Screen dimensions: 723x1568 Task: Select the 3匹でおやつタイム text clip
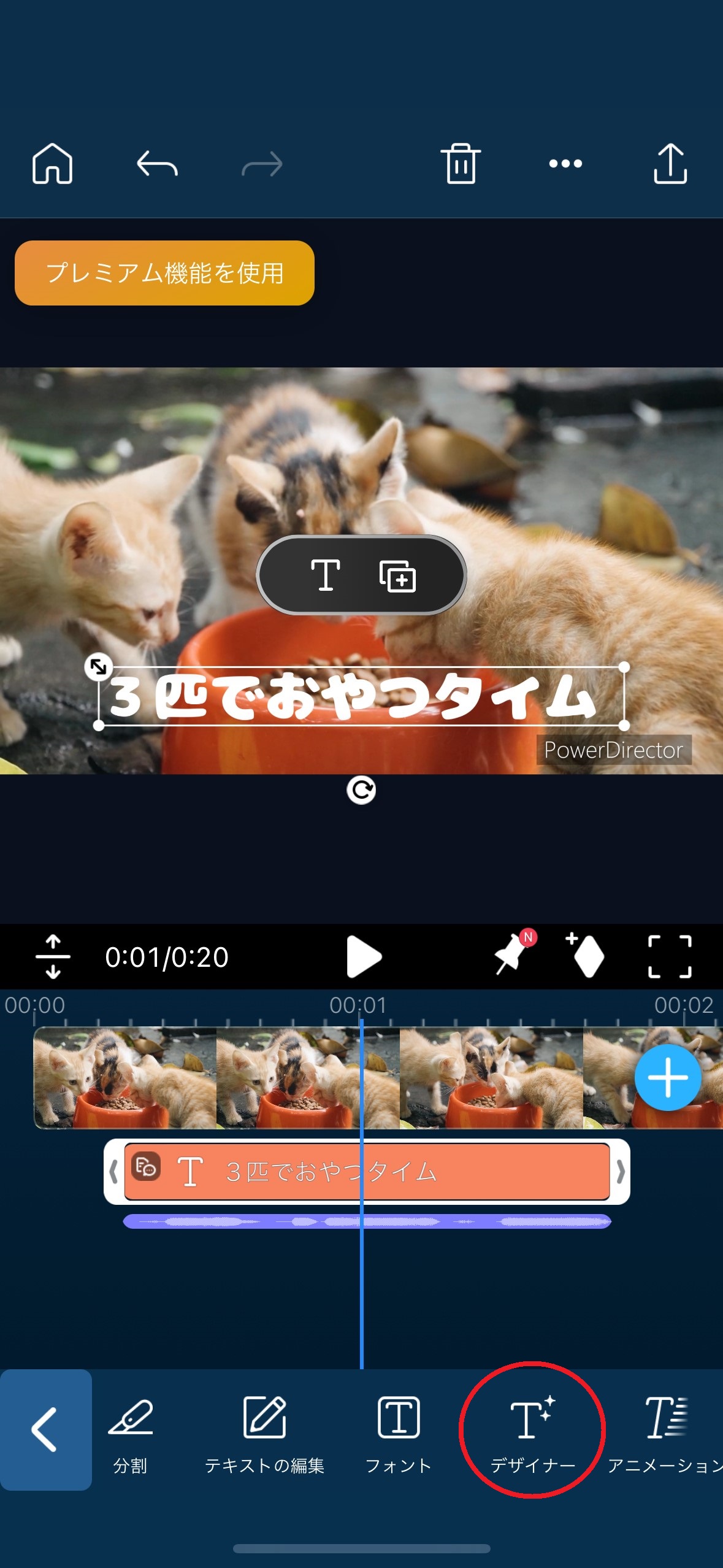tap(367, 1172)
